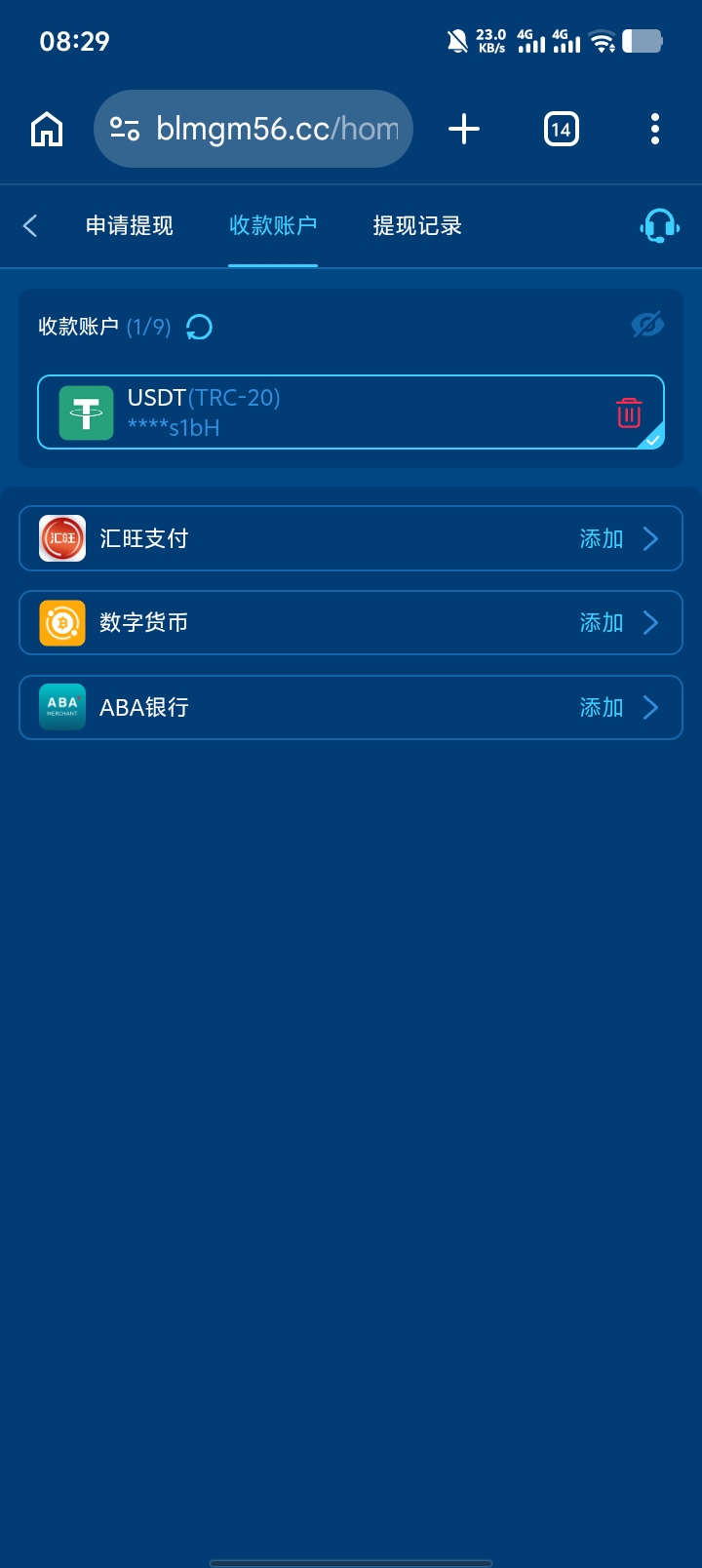Switch to the 申请提现 tab

pyautogui.click(x=129, y=226)
